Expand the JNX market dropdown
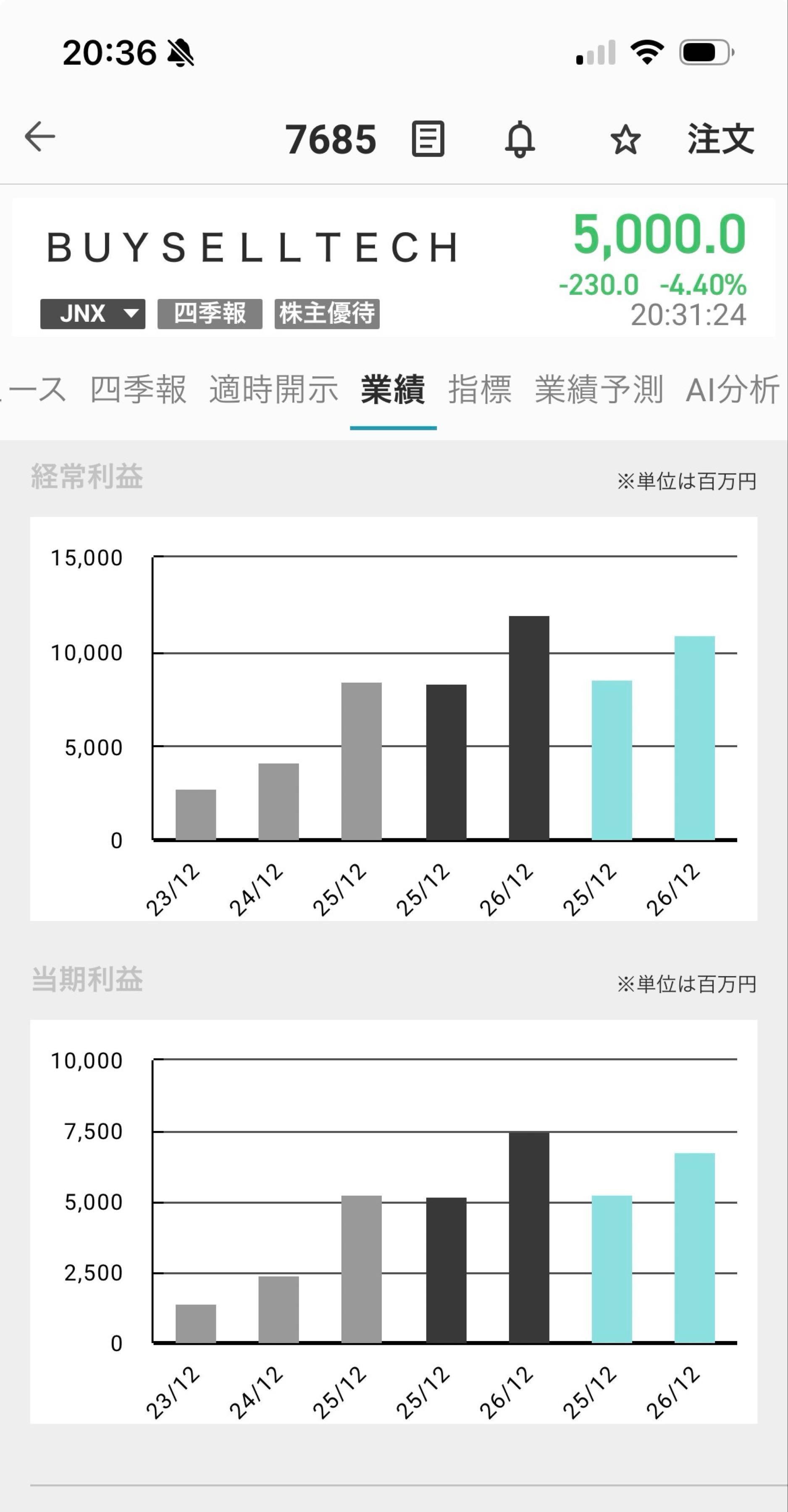This screenshot has height=1512, width=788. tap(93, 313)
